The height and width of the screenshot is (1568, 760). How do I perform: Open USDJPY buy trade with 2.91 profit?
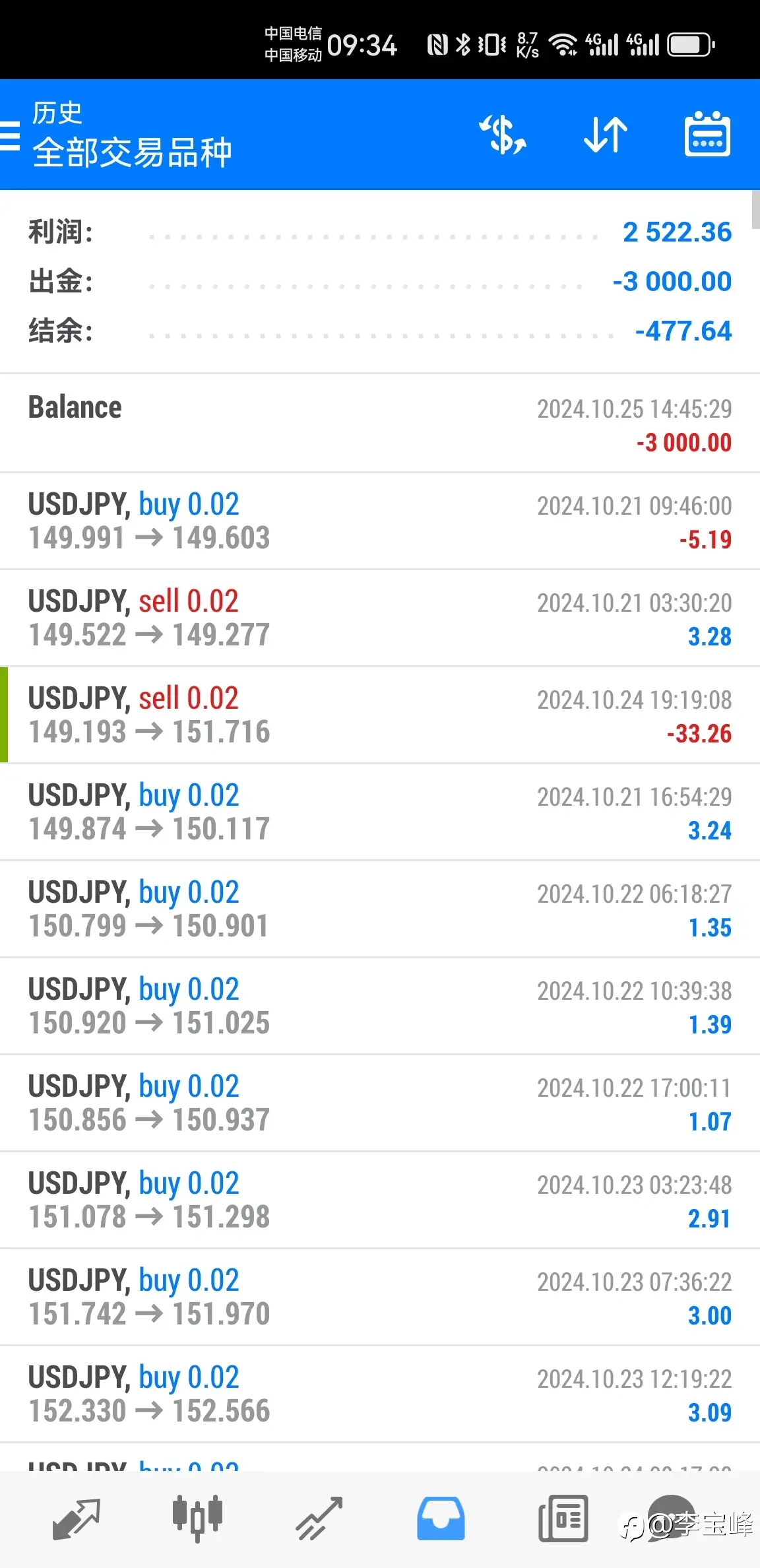[380, 1200]
